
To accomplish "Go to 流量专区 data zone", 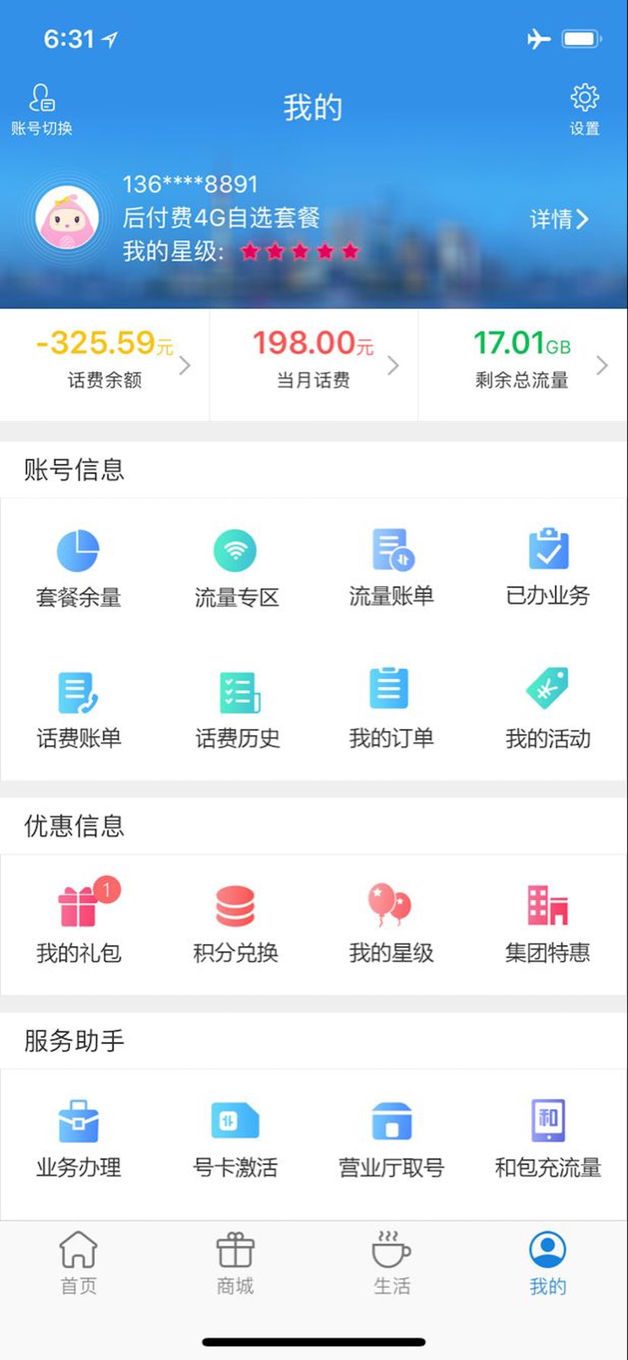I will (236, 567).
